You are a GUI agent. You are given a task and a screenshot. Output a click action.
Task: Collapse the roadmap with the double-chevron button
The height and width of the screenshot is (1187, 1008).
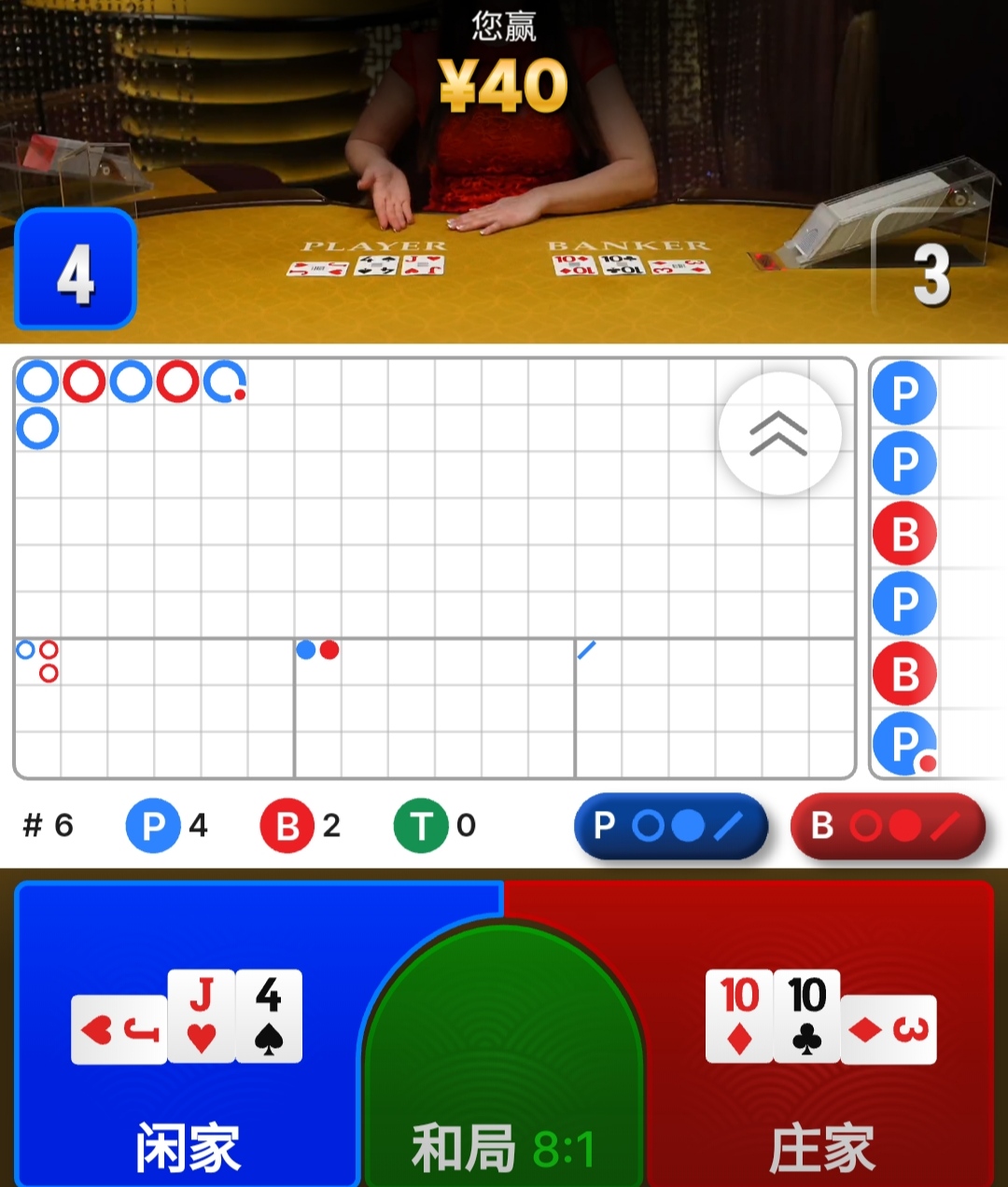pos(779,434)
